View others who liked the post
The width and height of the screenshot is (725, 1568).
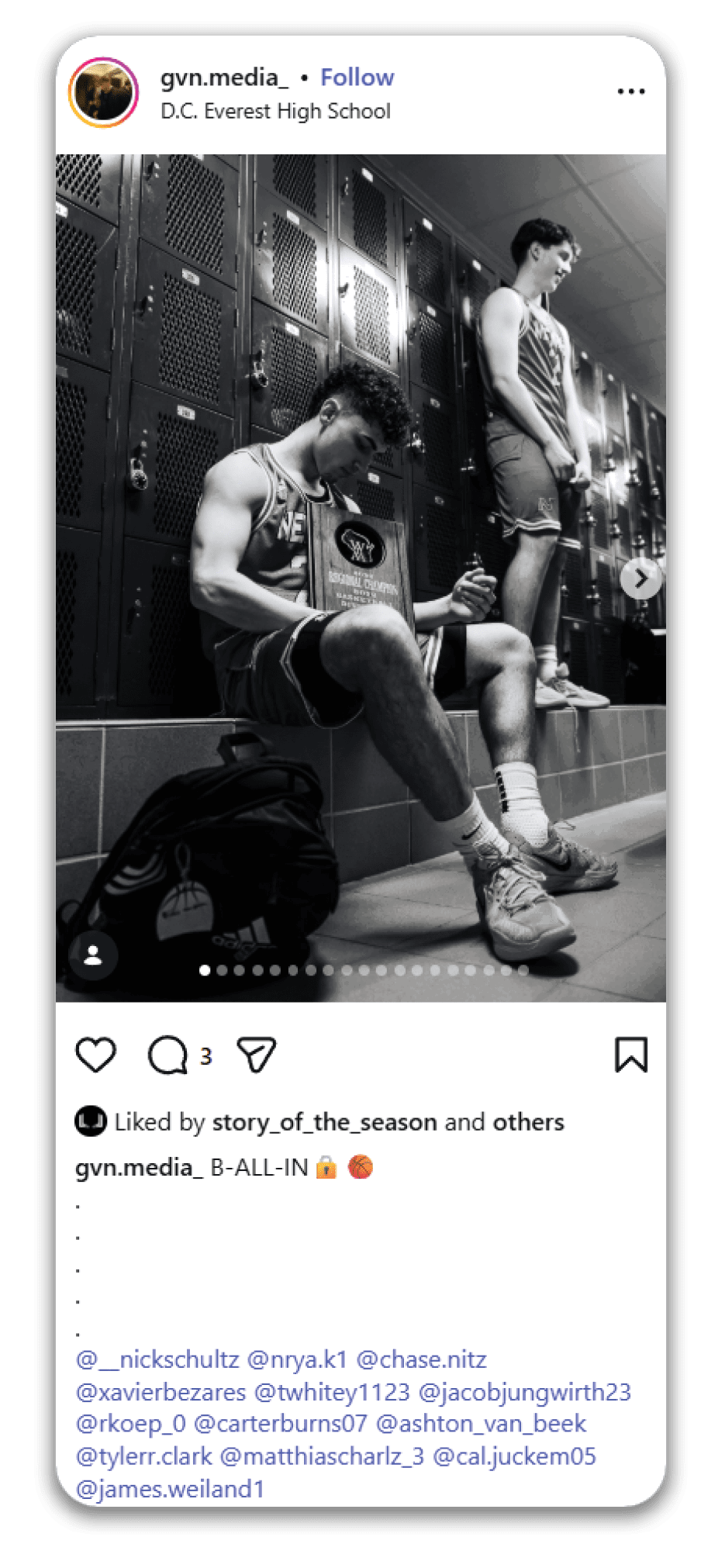tap(528, 1122)
